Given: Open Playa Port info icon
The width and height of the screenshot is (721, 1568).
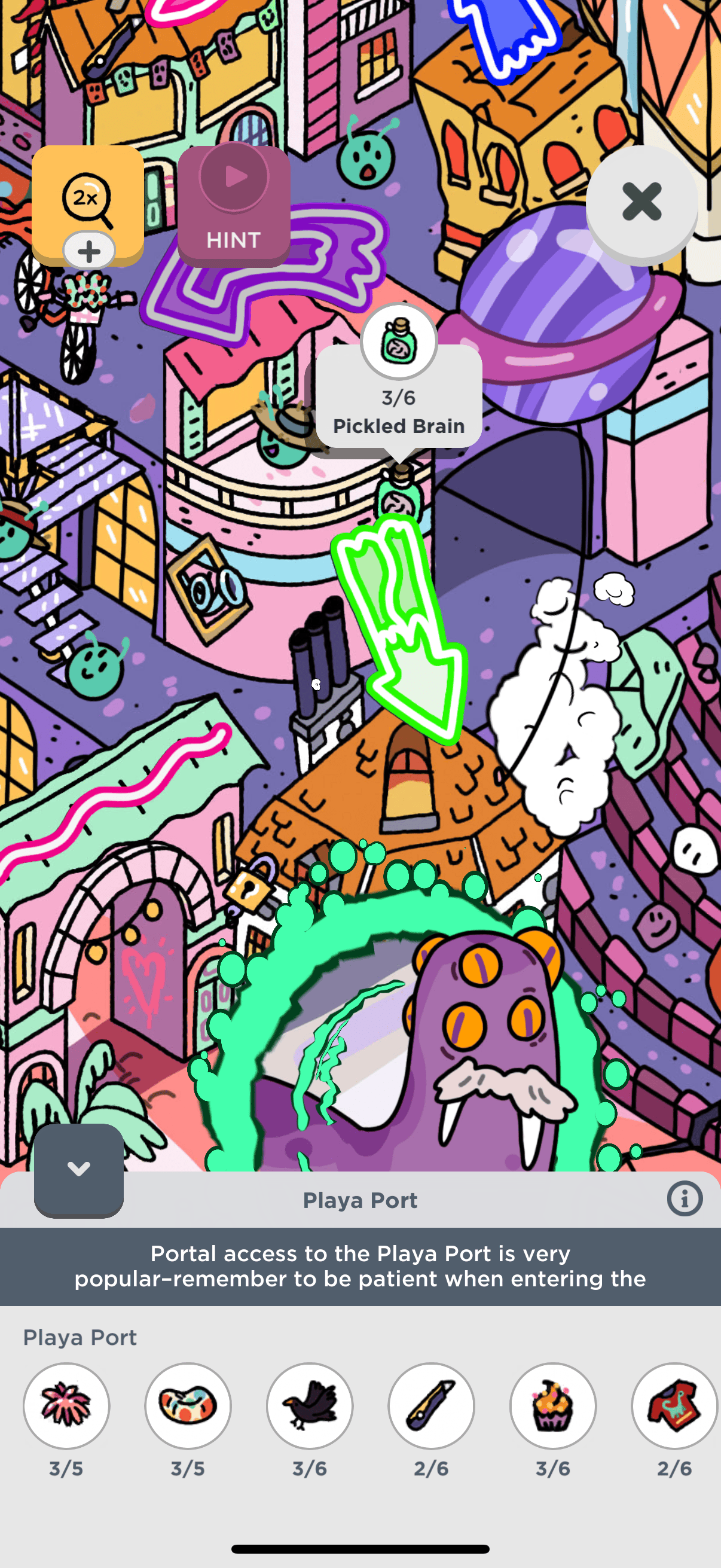Looking at the screenshot, I should coord(685,1198).
